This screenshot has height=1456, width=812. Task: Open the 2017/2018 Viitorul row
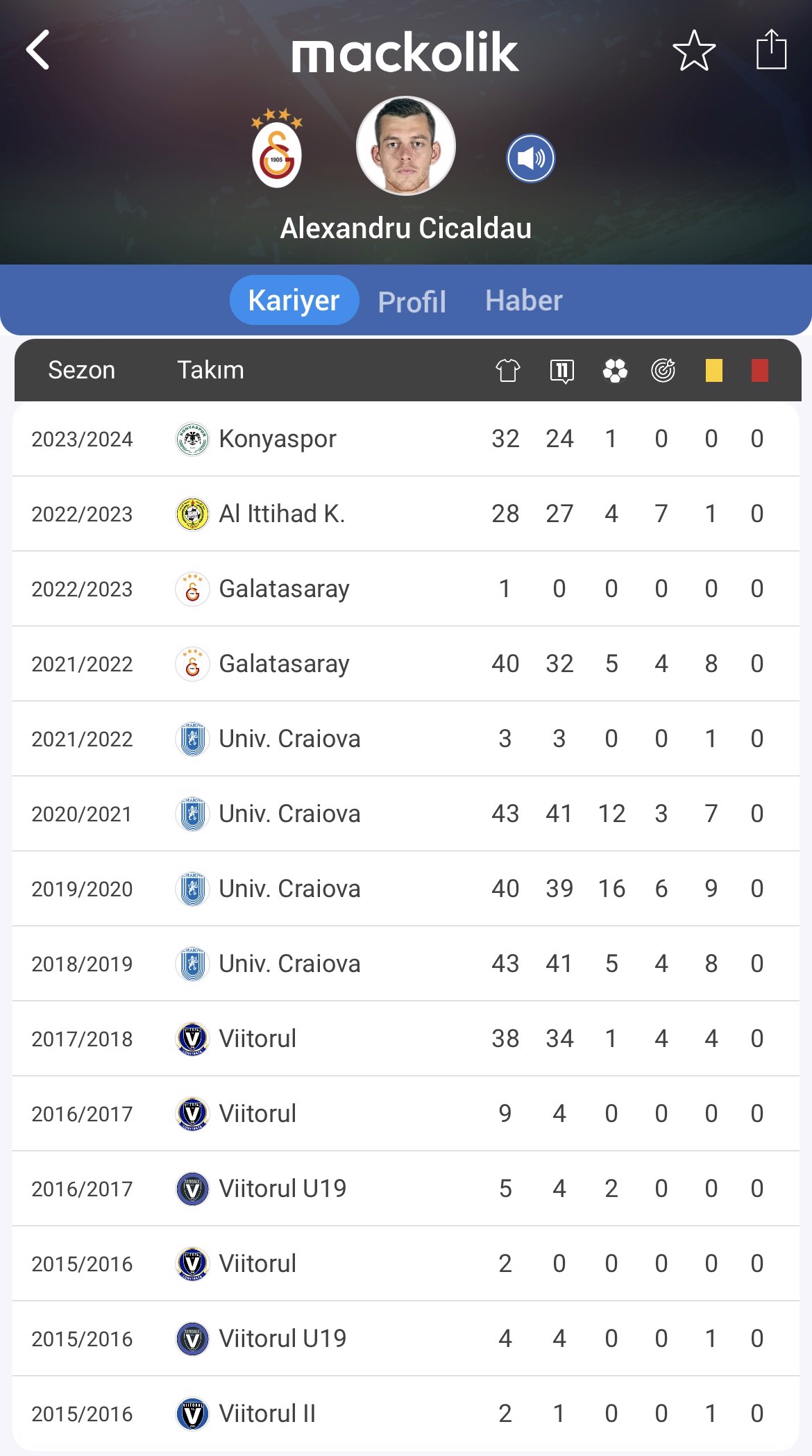click(406, 1039)
